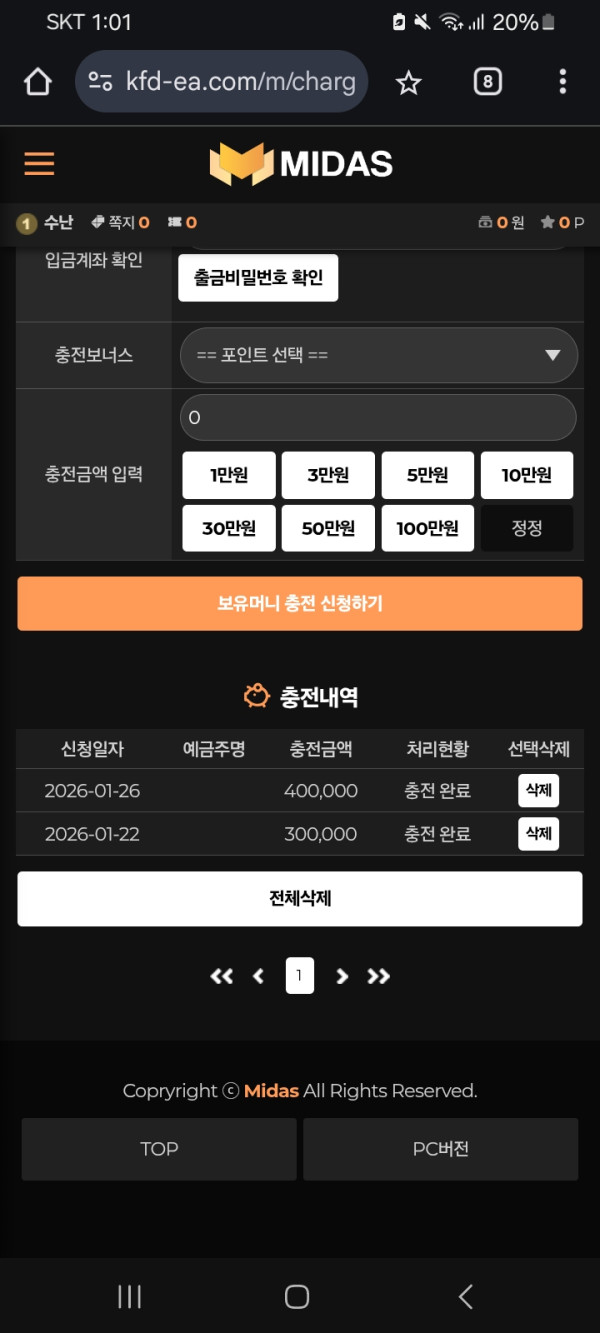Choose the 50만원 amount button
The height and width of the screenshot is (1333, 600).
click(x=328, y=528)
